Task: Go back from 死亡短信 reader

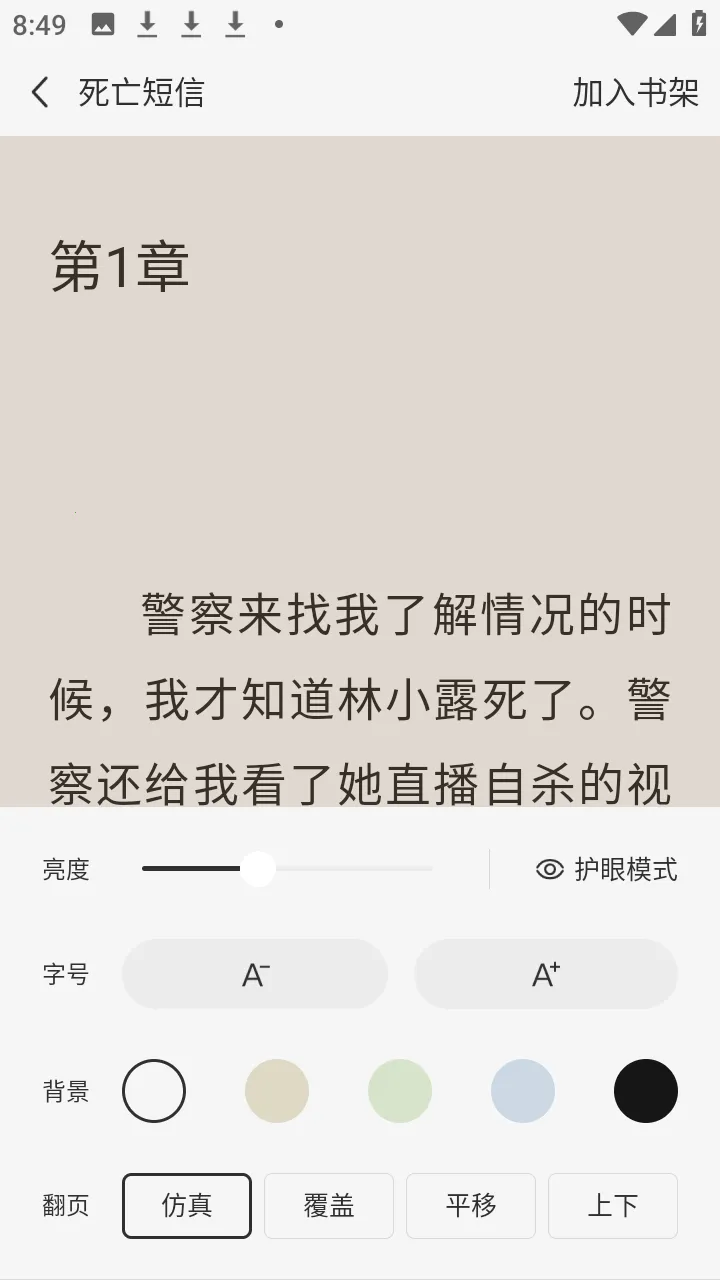Action: click(x=40, y=93)
